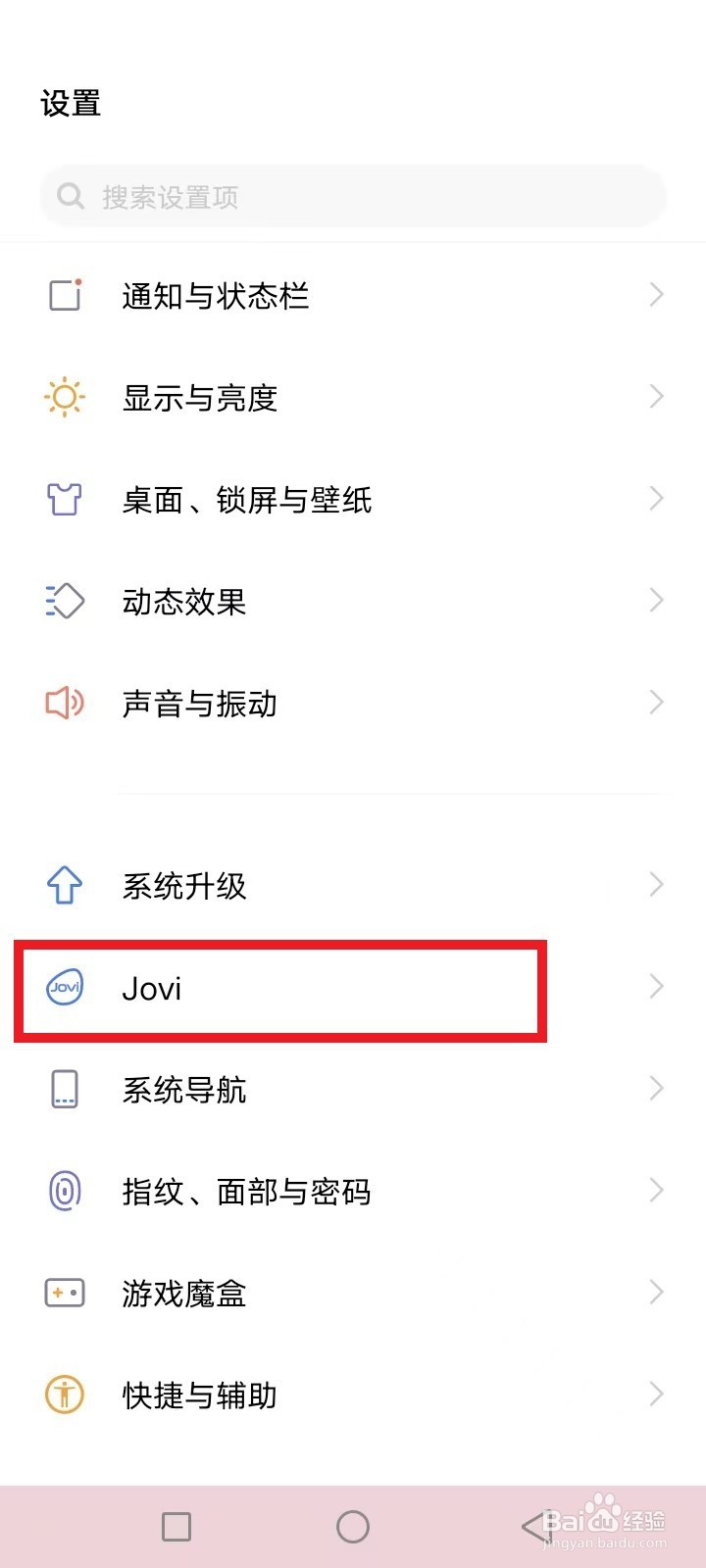Click the Jovi logo icon

pyautogui.click(x=63, y=988)
